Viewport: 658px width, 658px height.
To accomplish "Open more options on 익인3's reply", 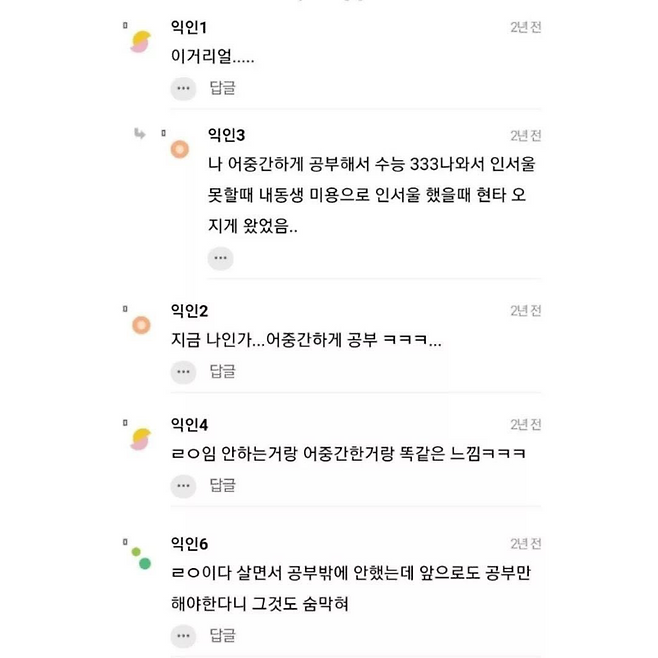I will [x=220, y=258].
